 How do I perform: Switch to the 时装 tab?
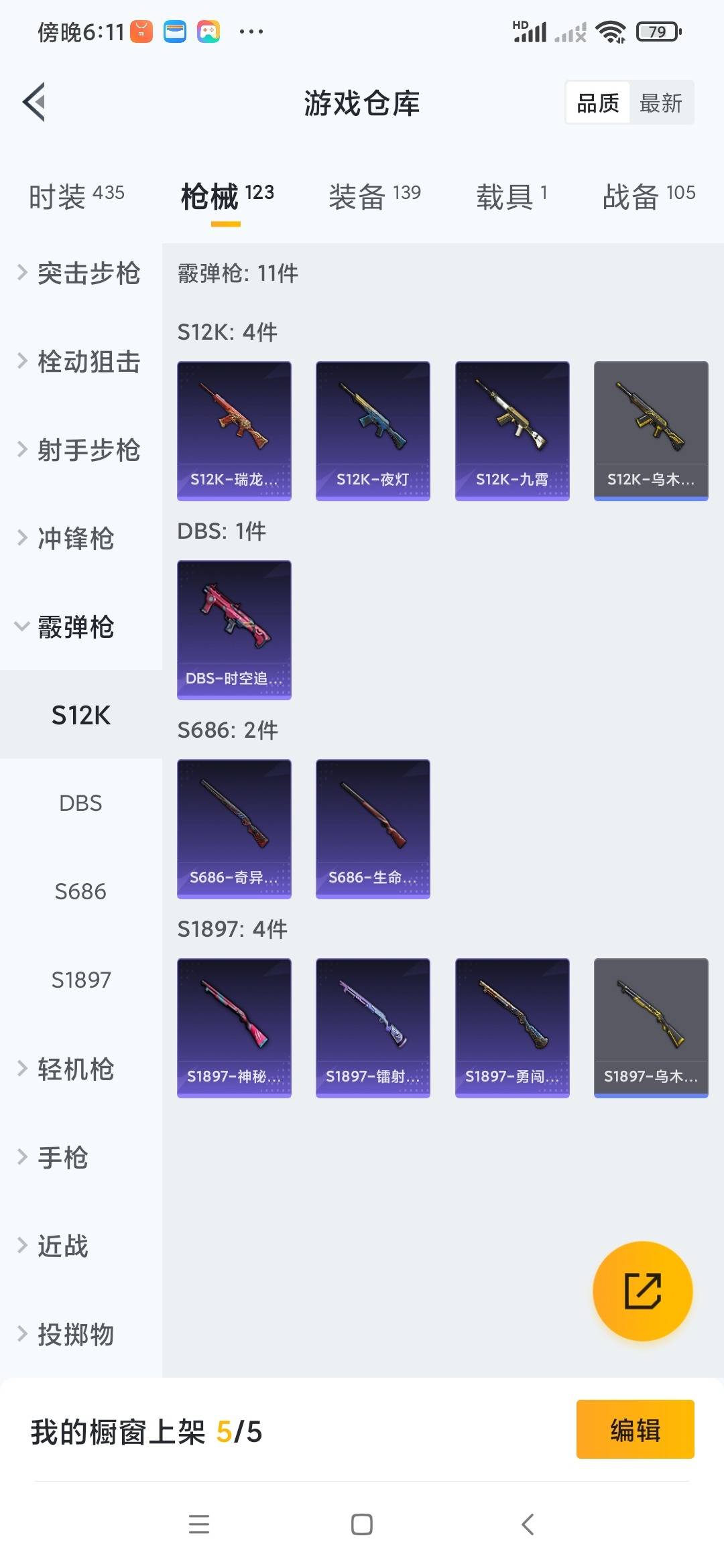(x=76, y=196)
